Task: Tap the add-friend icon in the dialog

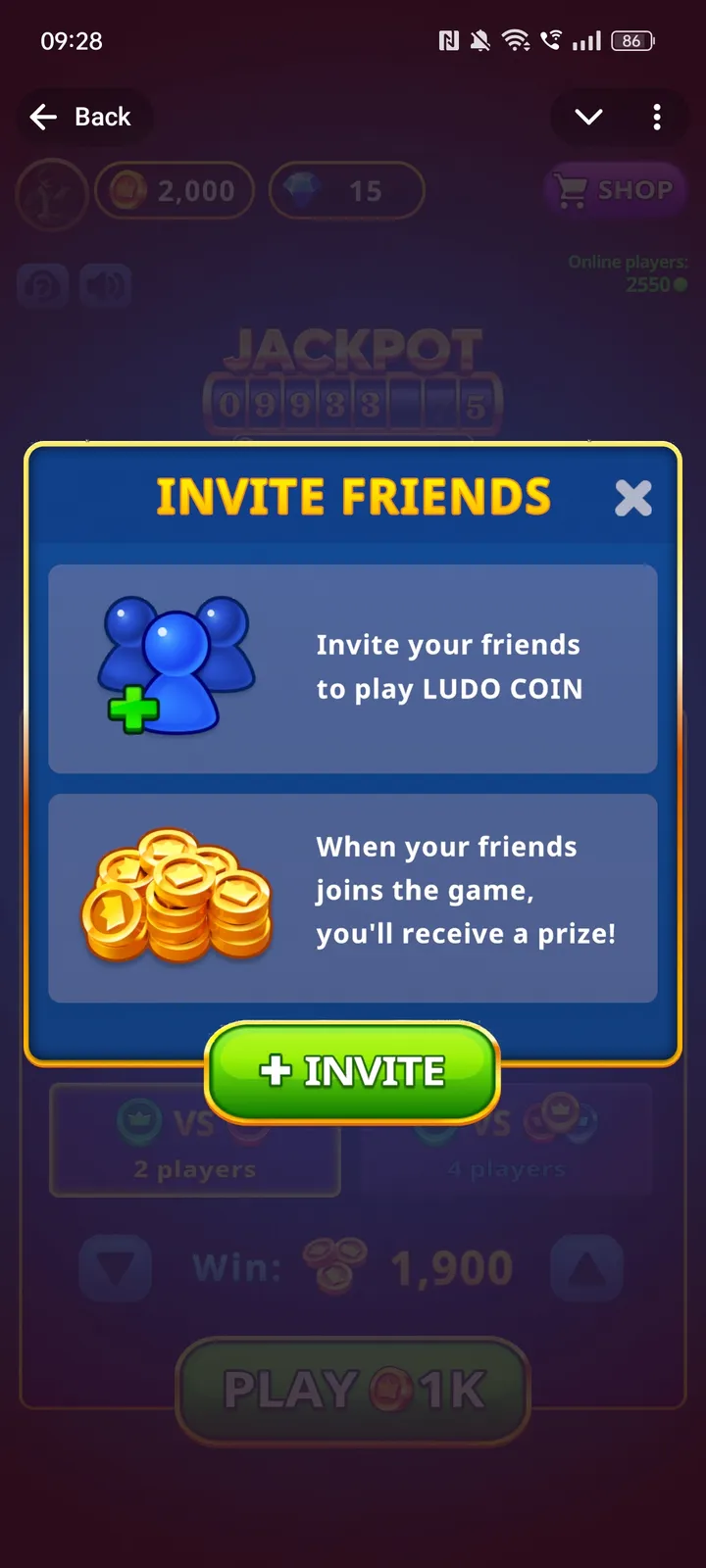Action: point(175,669)
